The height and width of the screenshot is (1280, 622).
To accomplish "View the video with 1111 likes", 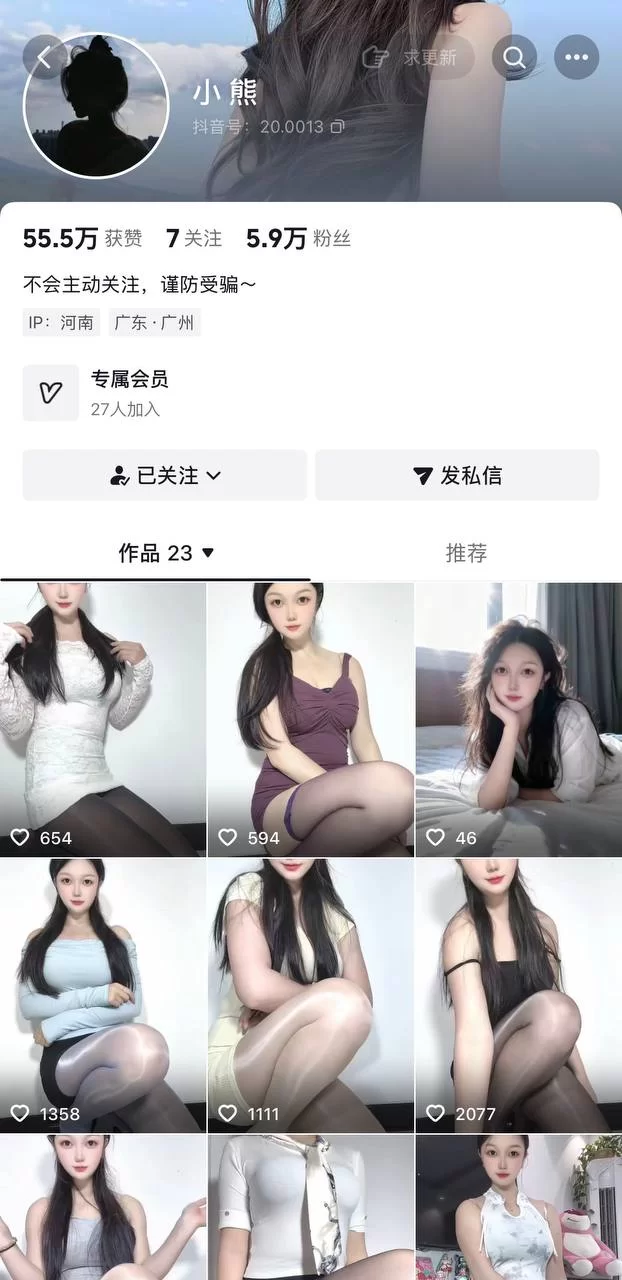I will click(310, 995).
